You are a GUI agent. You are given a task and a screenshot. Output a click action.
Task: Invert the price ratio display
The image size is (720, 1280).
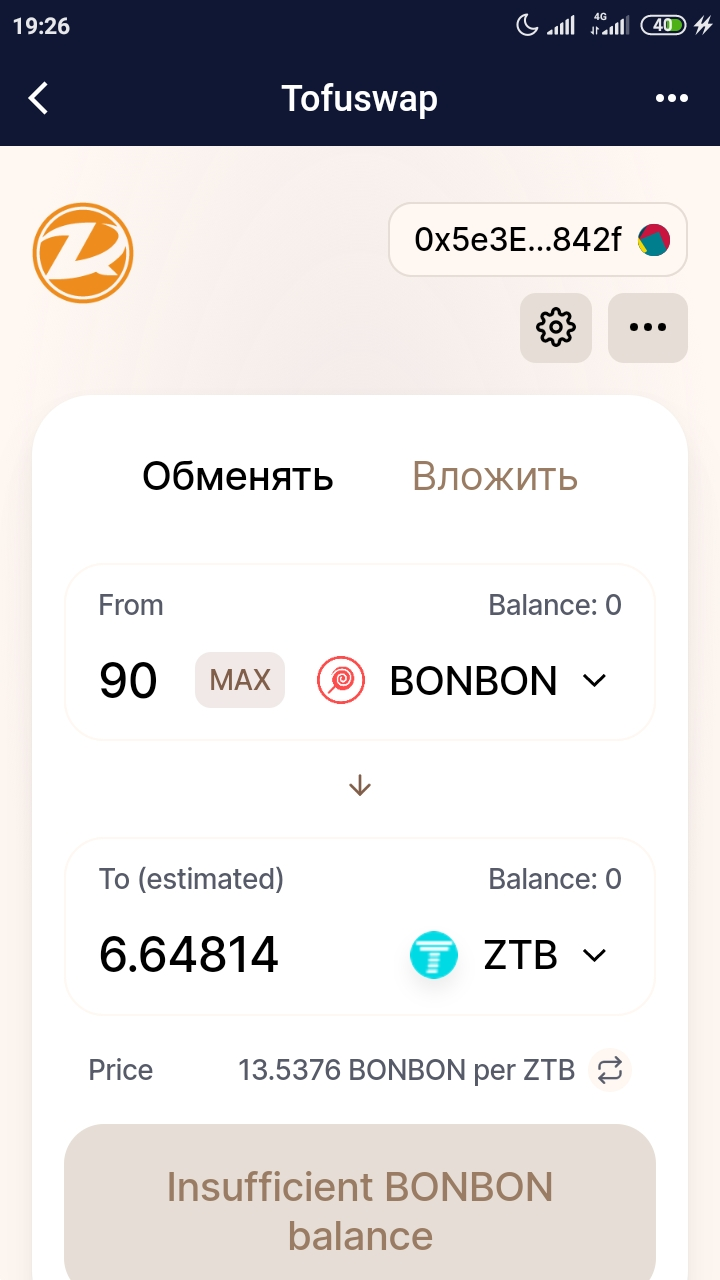[x=610, y=1071]
